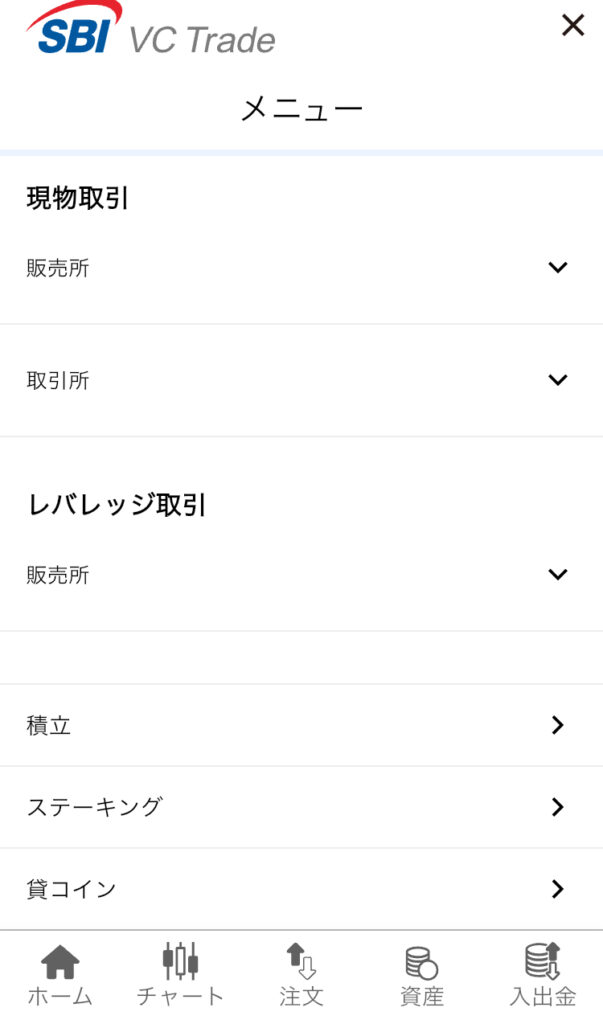The image size is (603, 1024).
Task: Switch to the チャート tab
Action: [x=180, y=976]
